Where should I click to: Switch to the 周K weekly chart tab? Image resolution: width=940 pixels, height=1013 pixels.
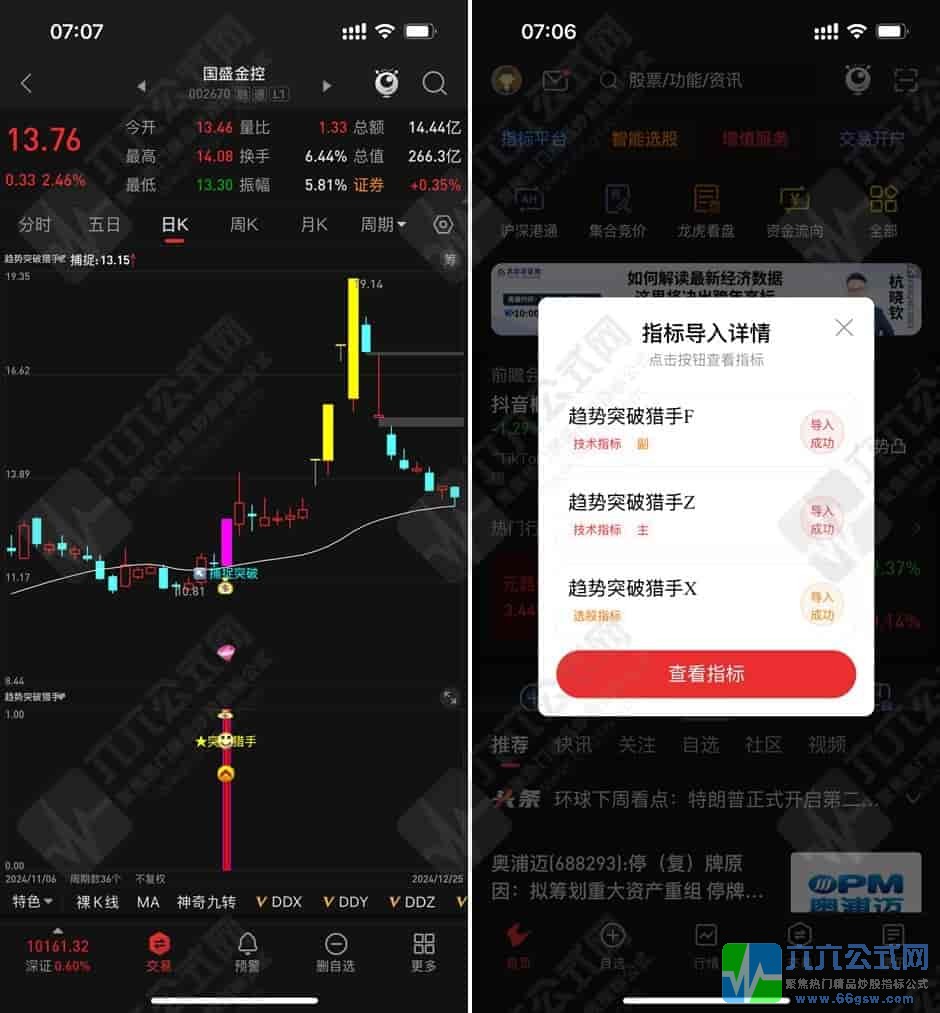tap(243, 224)
